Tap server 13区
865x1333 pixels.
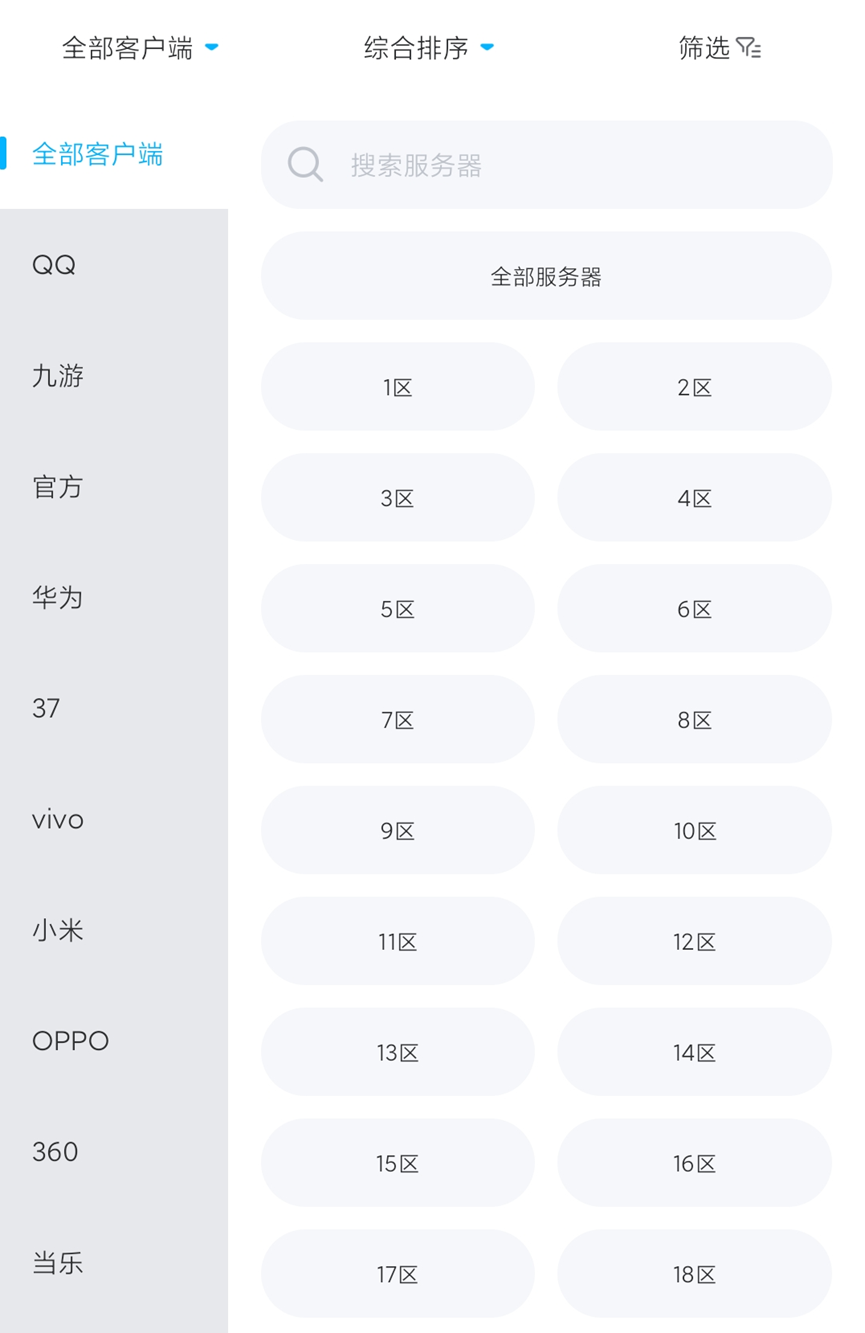point(398,1053)
